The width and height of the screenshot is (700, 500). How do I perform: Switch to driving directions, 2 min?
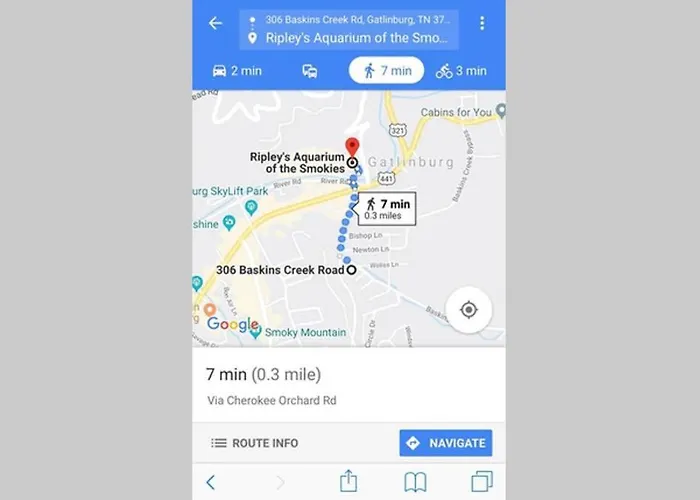point(237,71)
